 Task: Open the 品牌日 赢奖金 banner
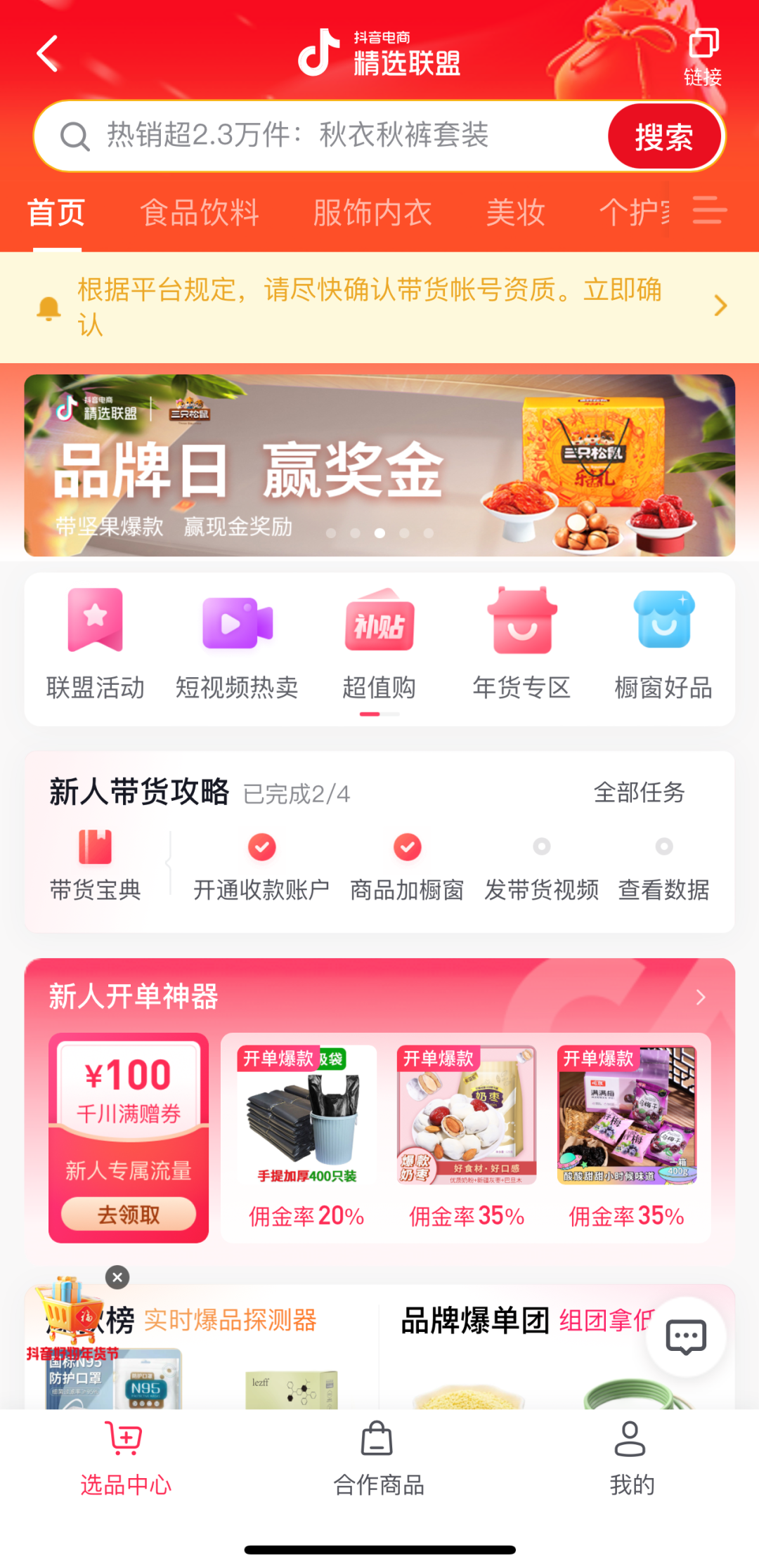coord(379,466)
